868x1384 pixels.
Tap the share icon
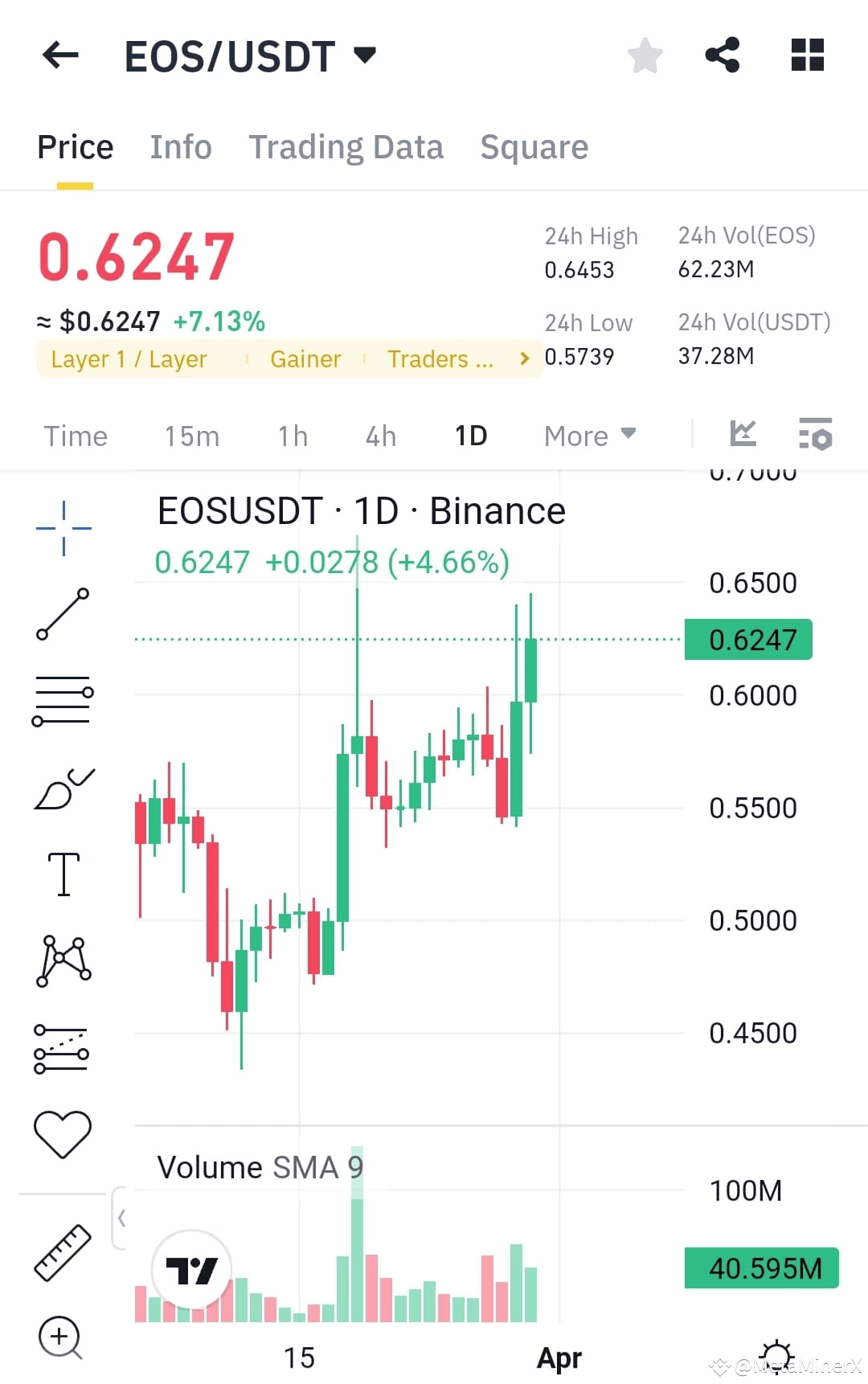click(723, 55)
